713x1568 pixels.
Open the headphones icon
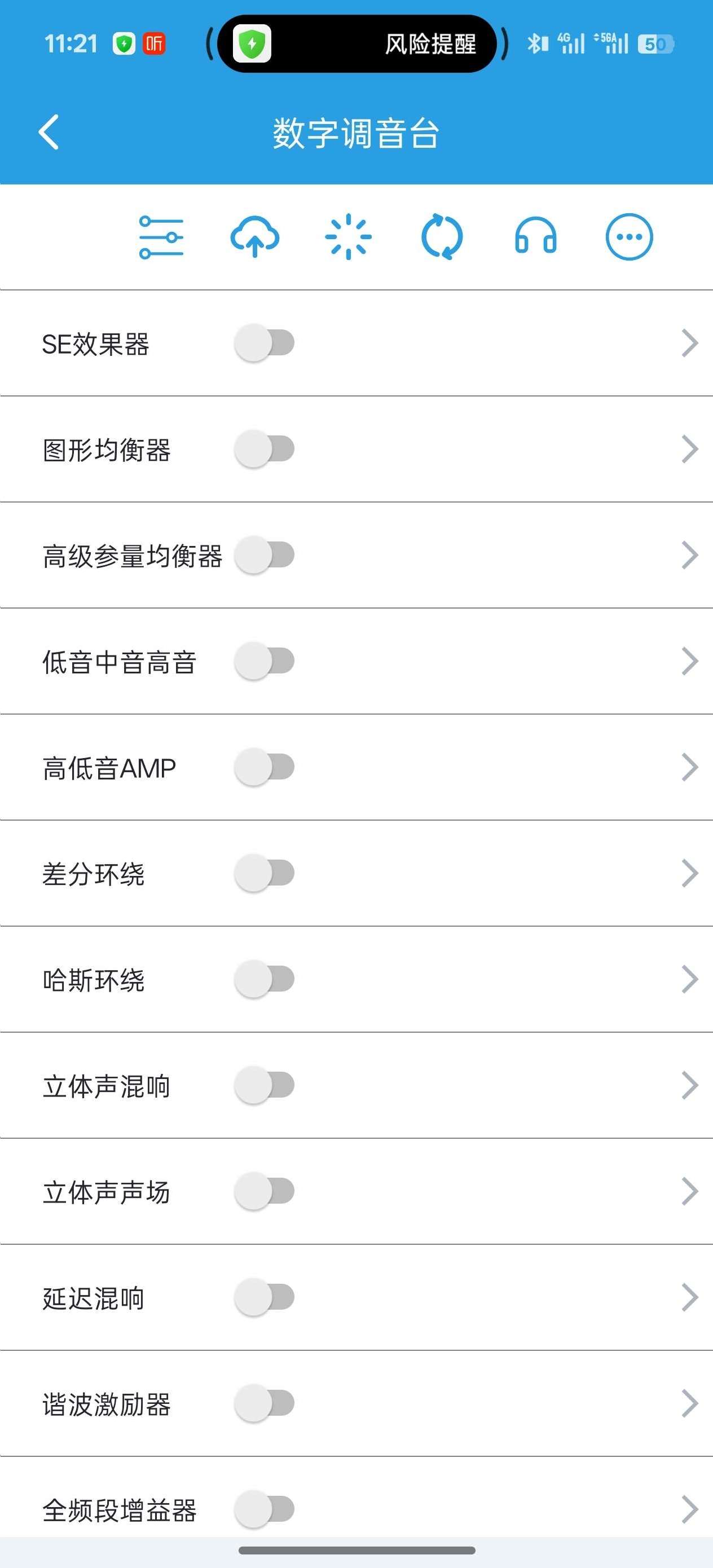click(x=536, y=236)
